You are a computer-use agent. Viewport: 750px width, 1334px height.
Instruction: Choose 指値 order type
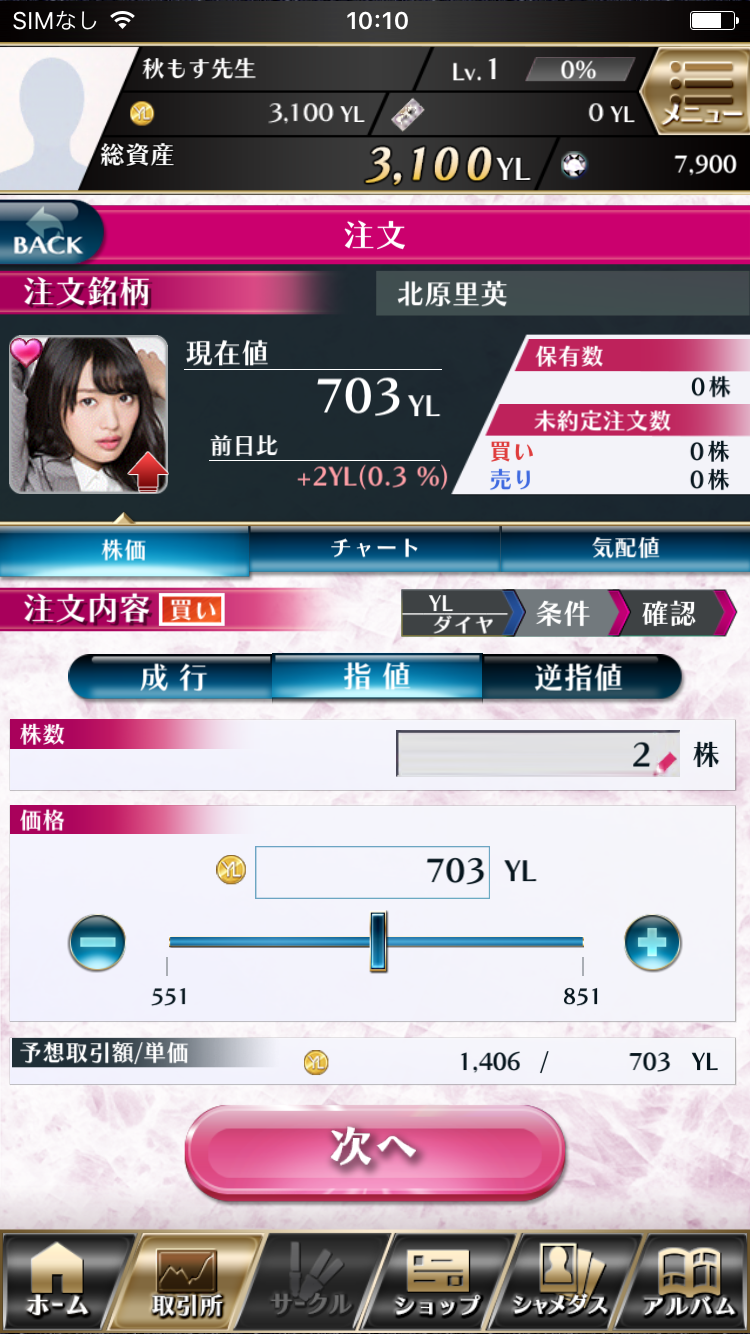[x=377, y=677]
